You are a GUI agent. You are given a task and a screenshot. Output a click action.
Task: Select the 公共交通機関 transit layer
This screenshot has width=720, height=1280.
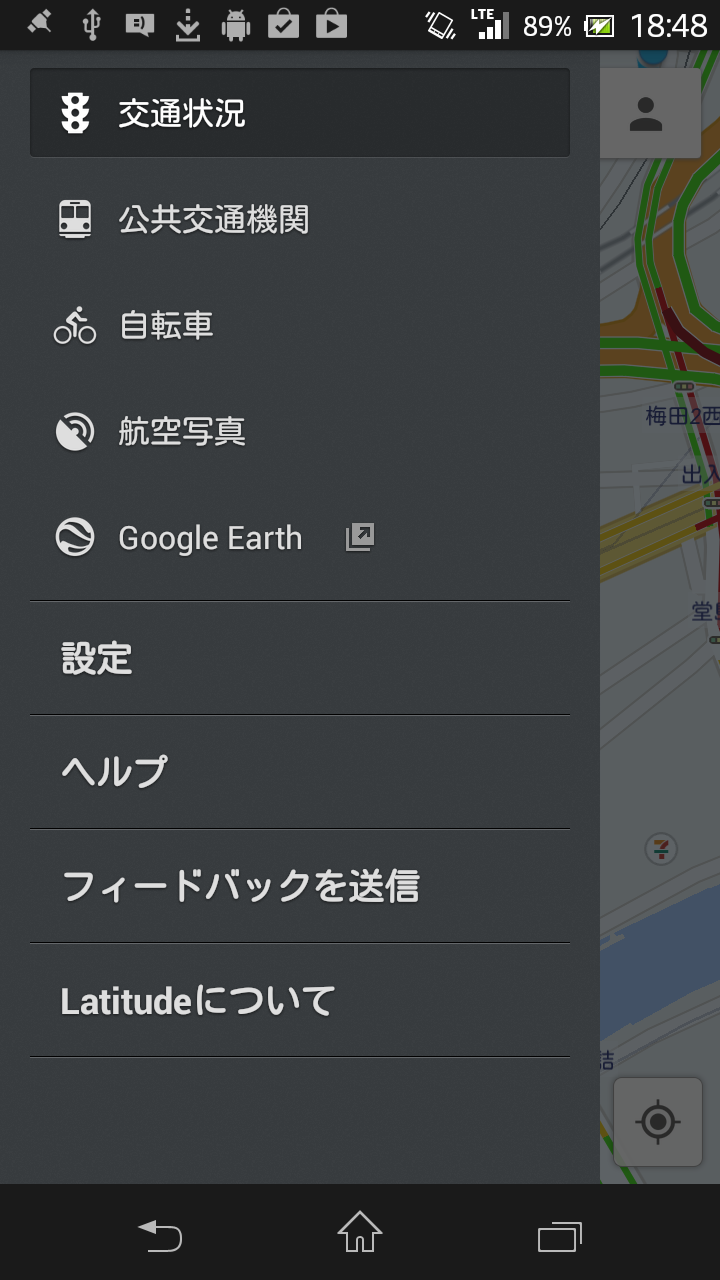pos(300,219)
